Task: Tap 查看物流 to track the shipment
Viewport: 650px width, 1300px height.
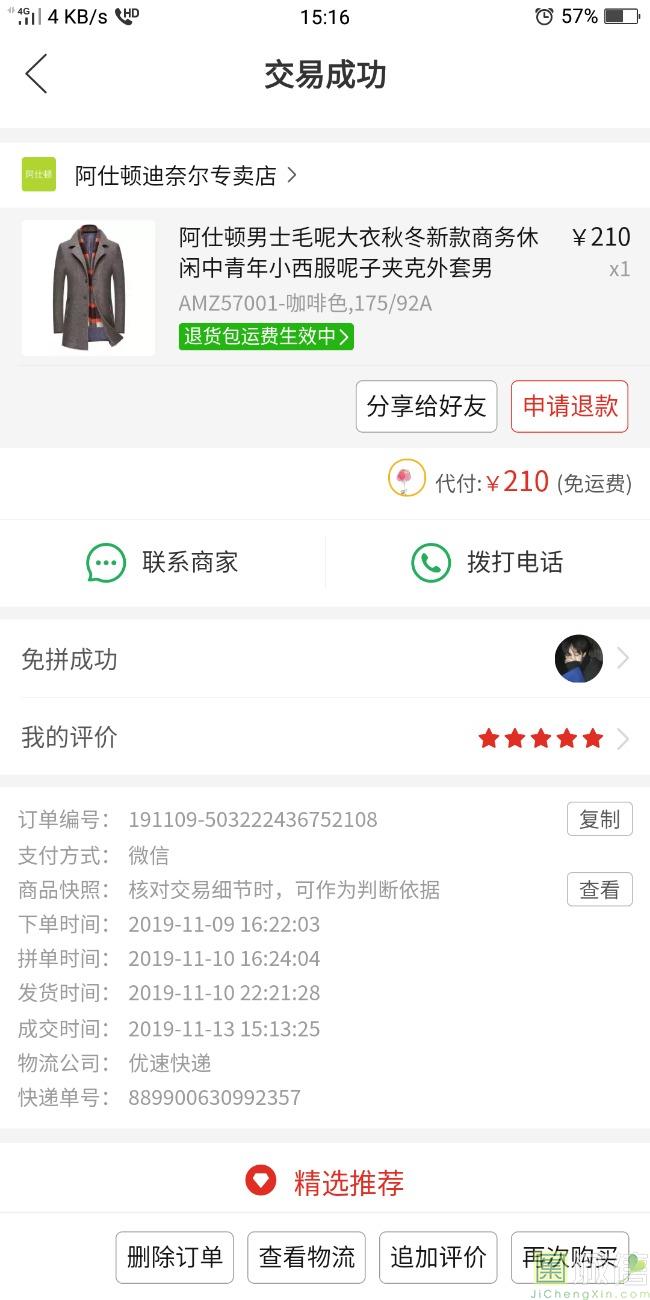Action: point(306,1257)
